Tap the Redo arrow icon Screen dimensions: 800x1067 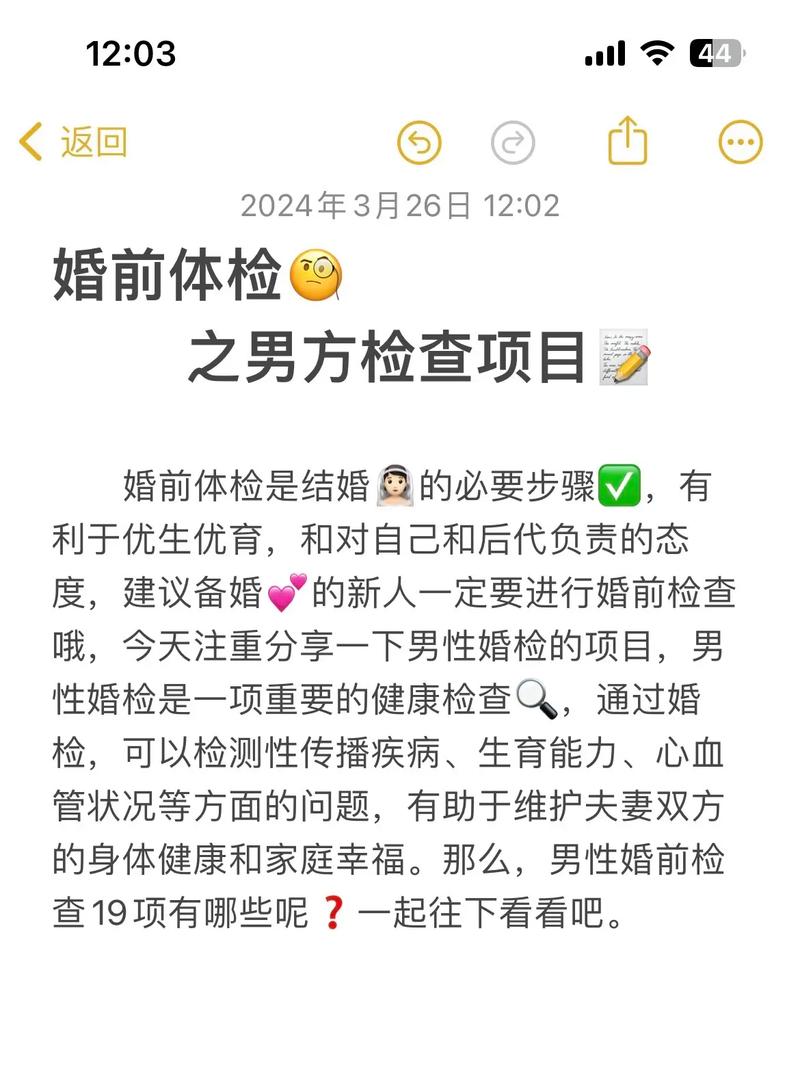513,142
